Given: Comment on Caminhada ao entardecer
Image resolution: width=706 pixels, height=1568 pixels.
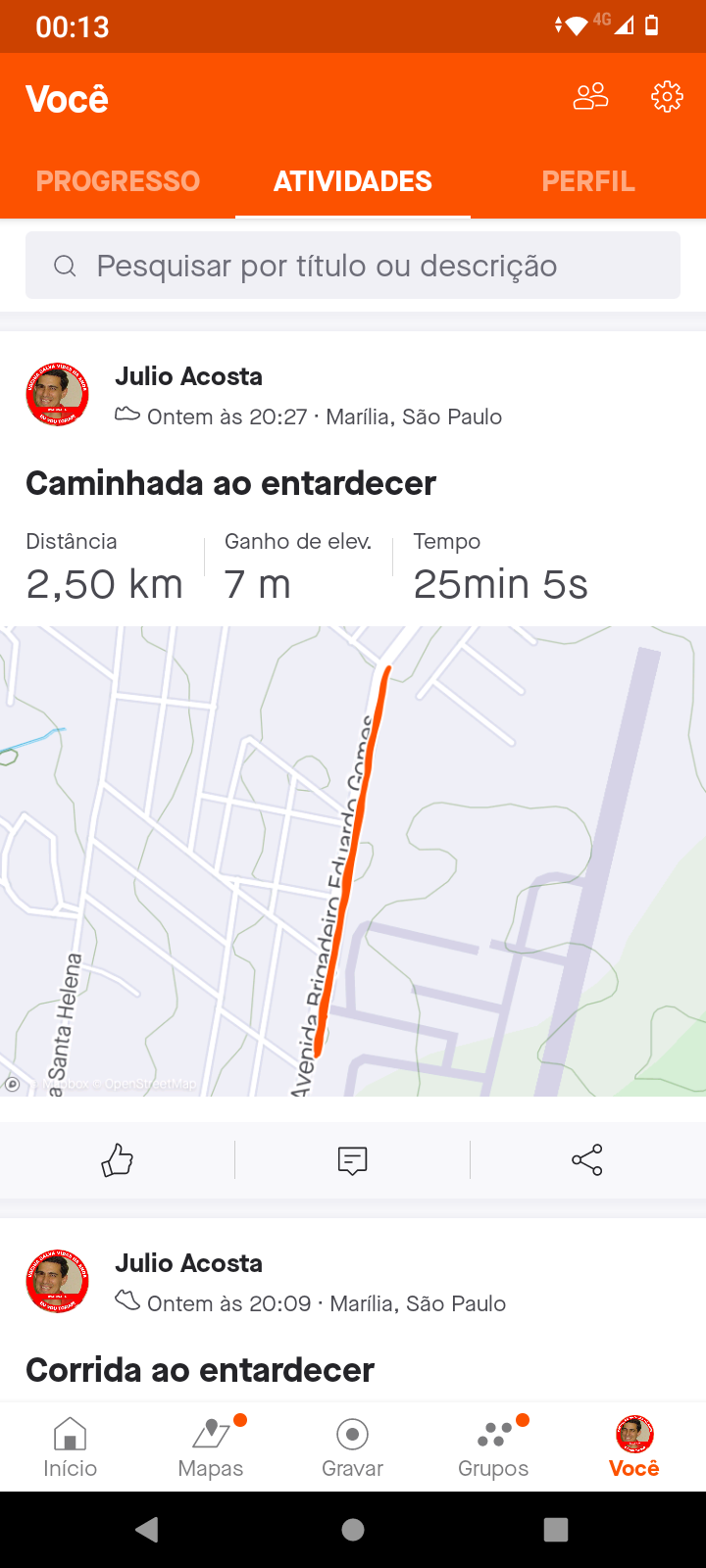Looking at the screenshot, I should coord(352,1160).
